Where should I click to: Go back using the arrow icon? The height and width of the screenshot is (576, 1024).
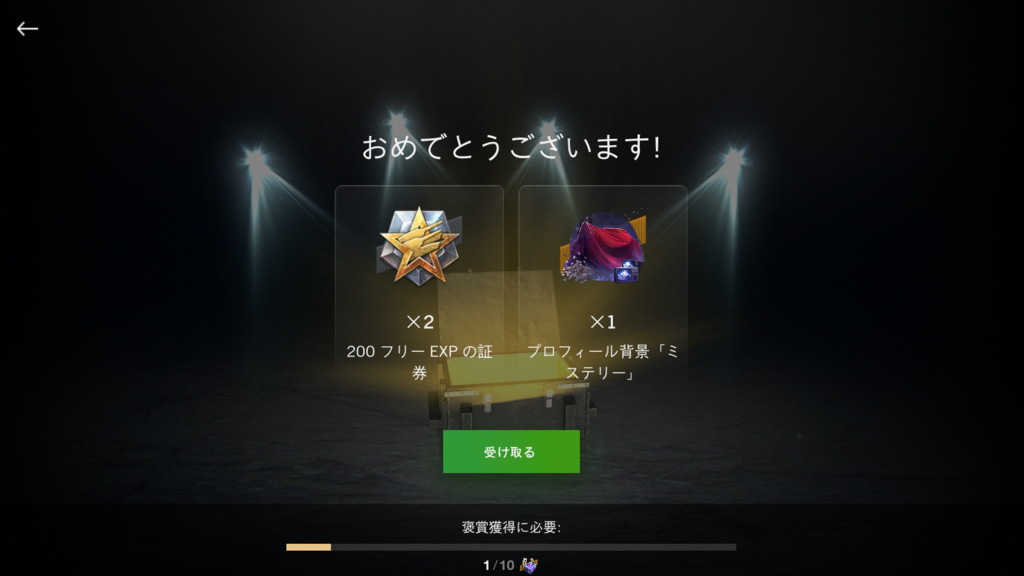[x=27, y=29]
